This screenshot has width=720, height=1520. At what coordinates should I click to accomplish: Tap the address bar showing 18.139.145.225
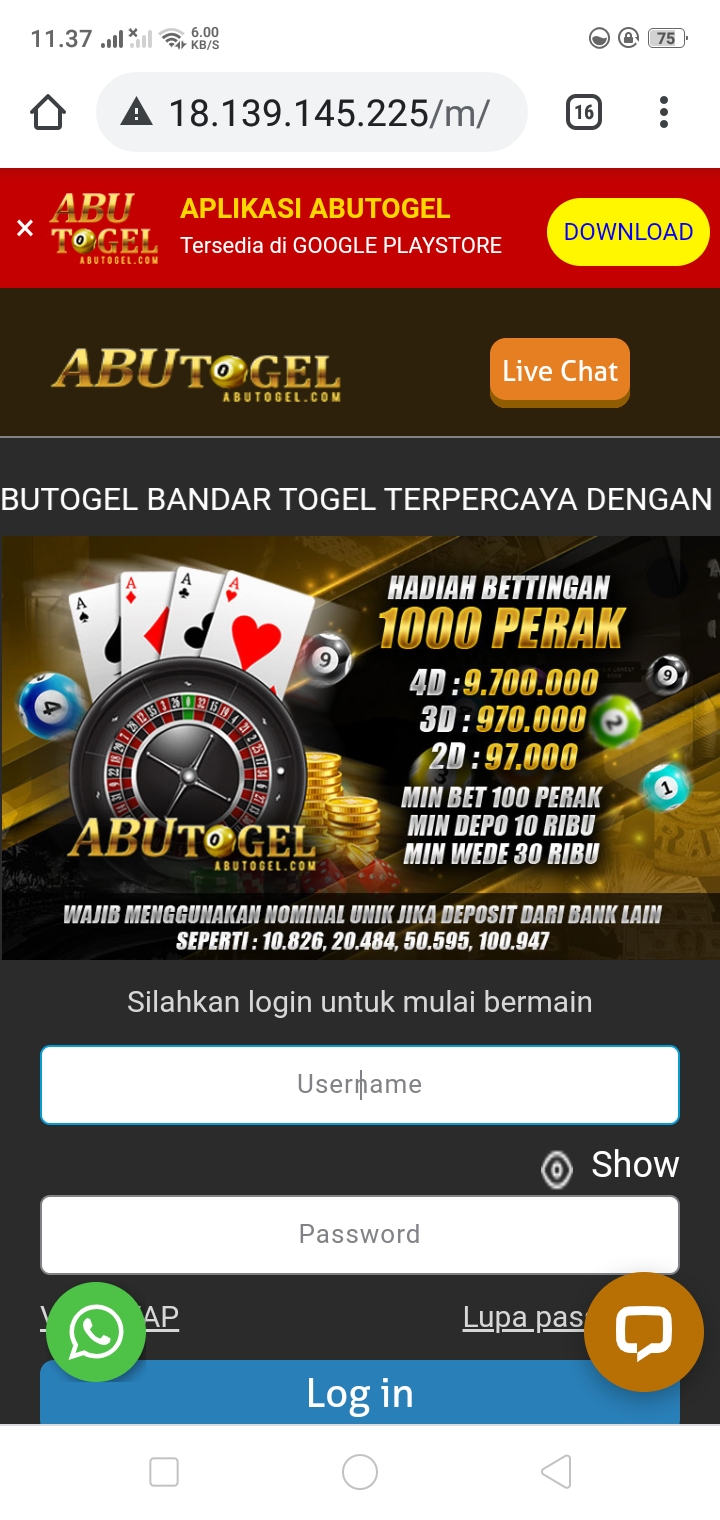point(312,113)
